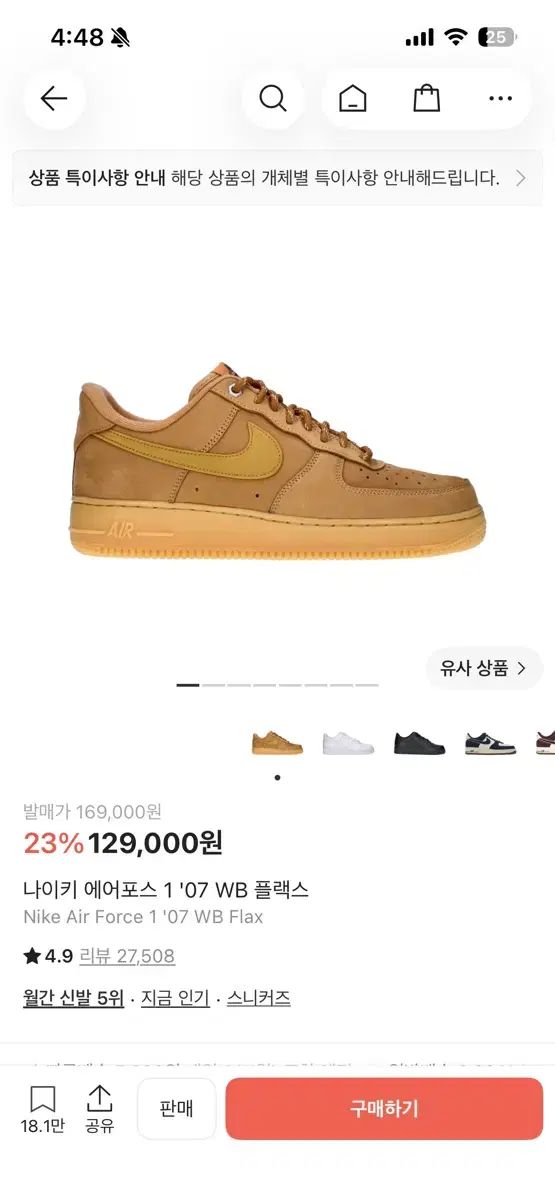Go back using the arrow icon
The width and height of the screenshot is (555, 1200).
[54, 98]
